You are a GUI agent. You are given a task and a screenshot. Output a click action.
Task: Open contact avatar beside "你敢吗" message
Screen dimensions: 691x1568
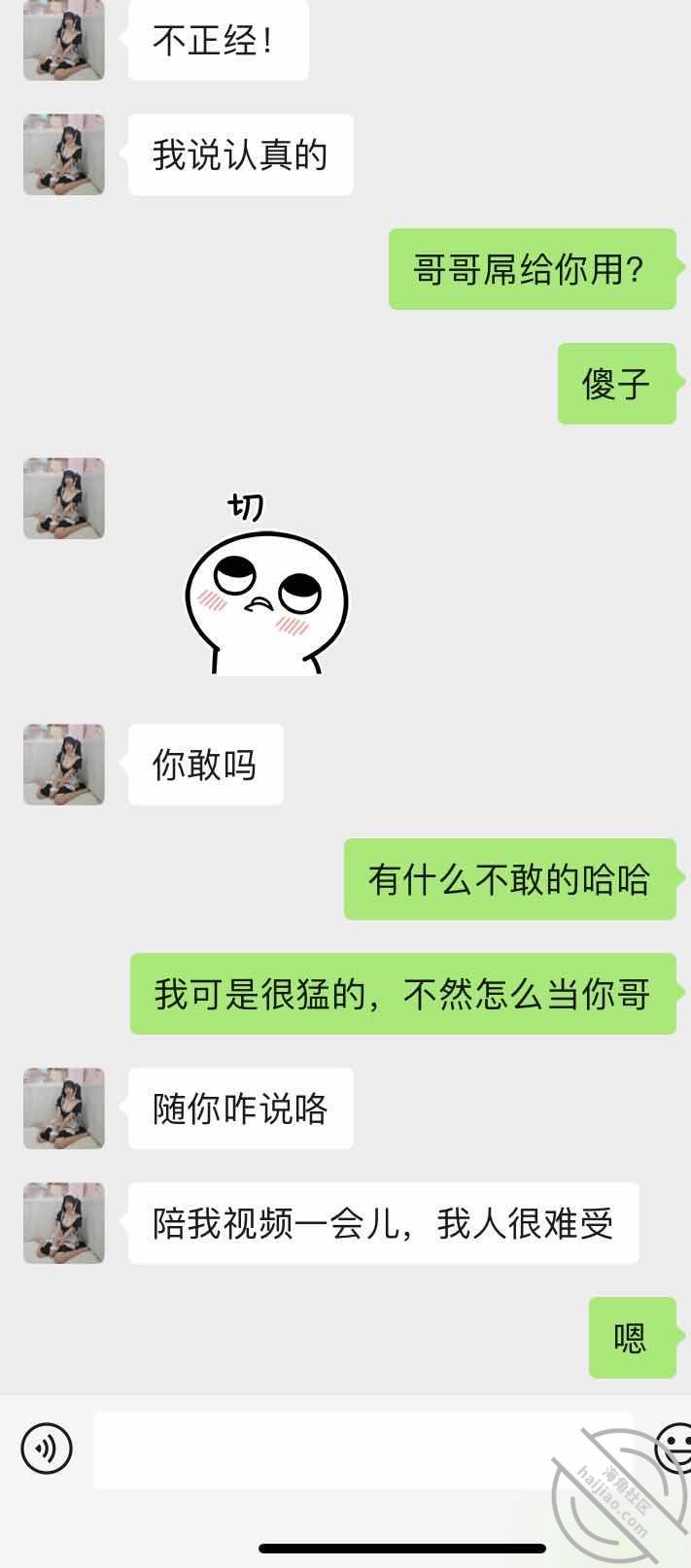(x=64, y=765)
